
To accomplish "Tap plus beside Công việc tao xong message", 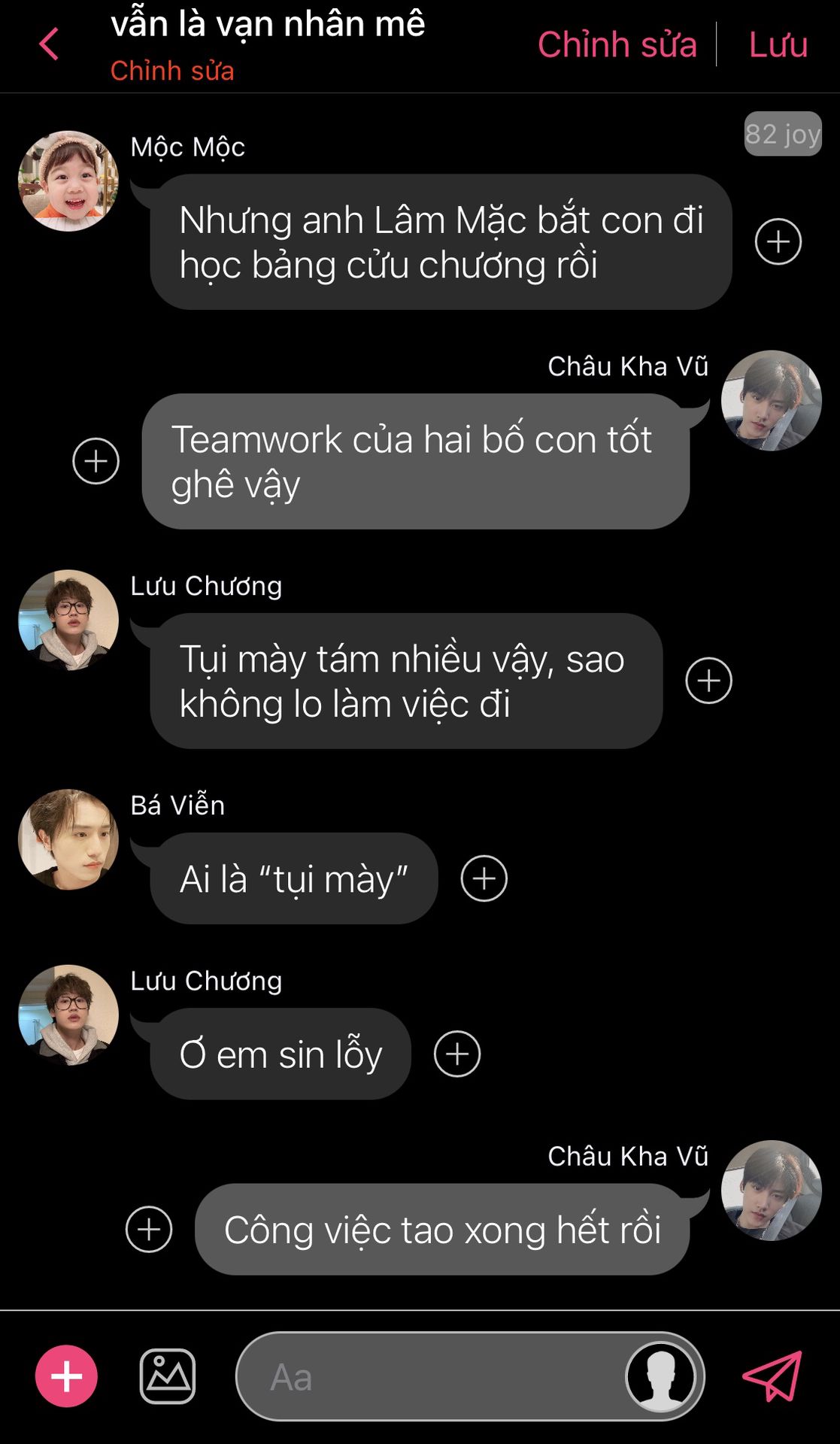I will (149, 1229).
